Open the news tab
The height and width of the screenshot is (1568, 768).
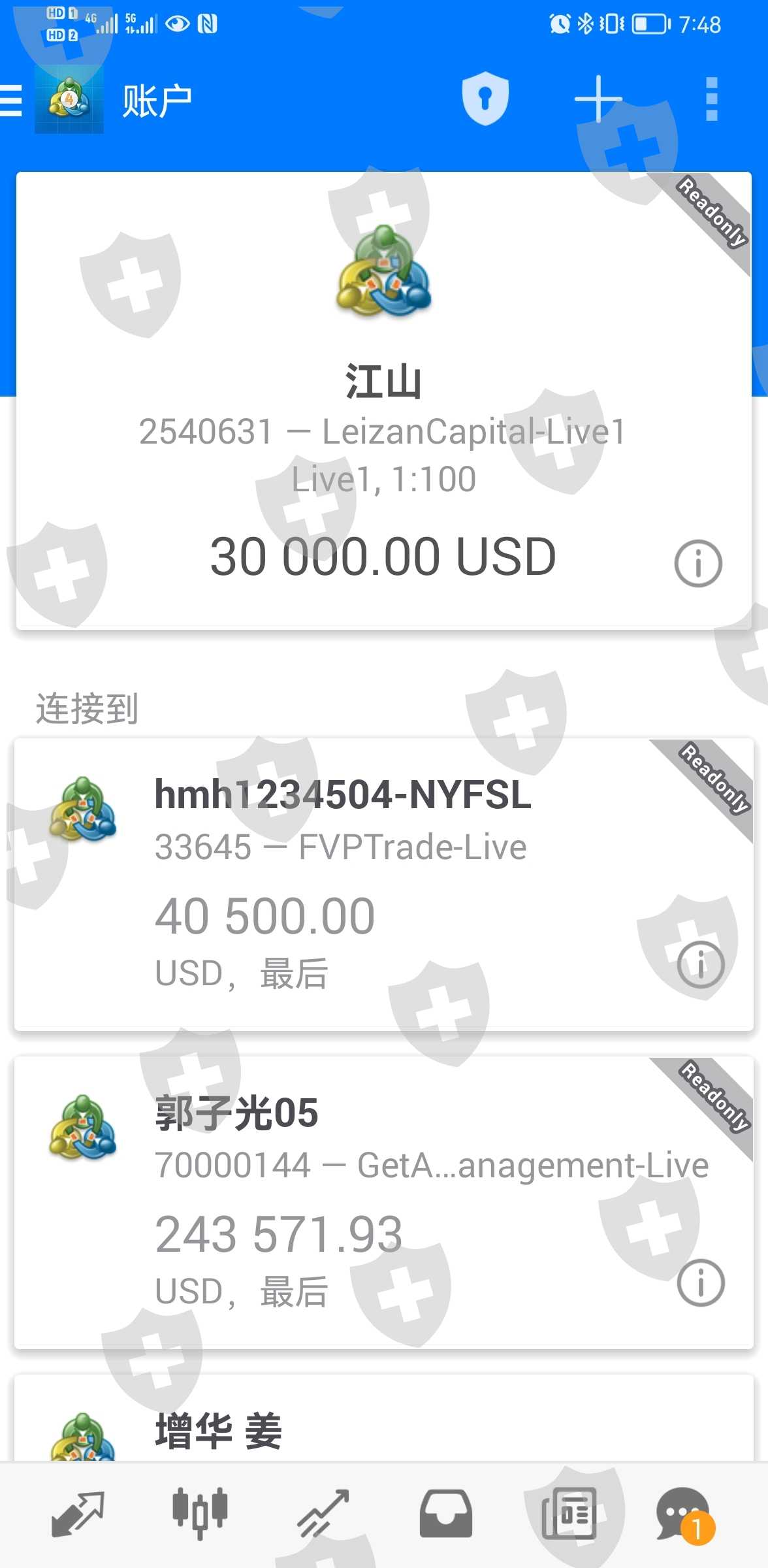(x=569, y=1514)
